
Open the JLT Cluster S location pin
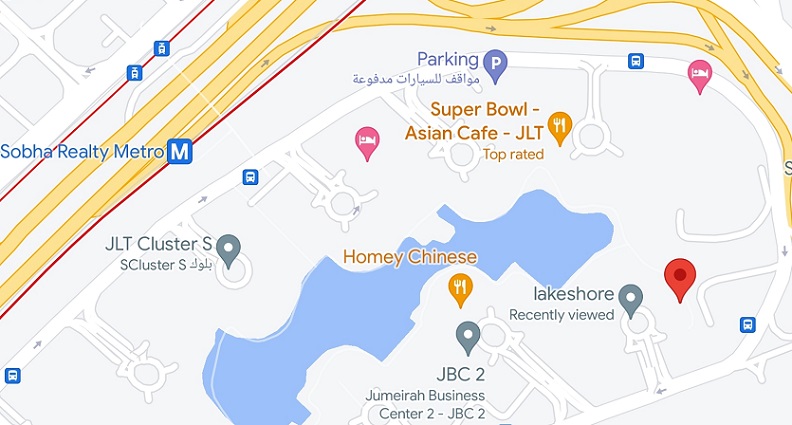tap(229, 249)
